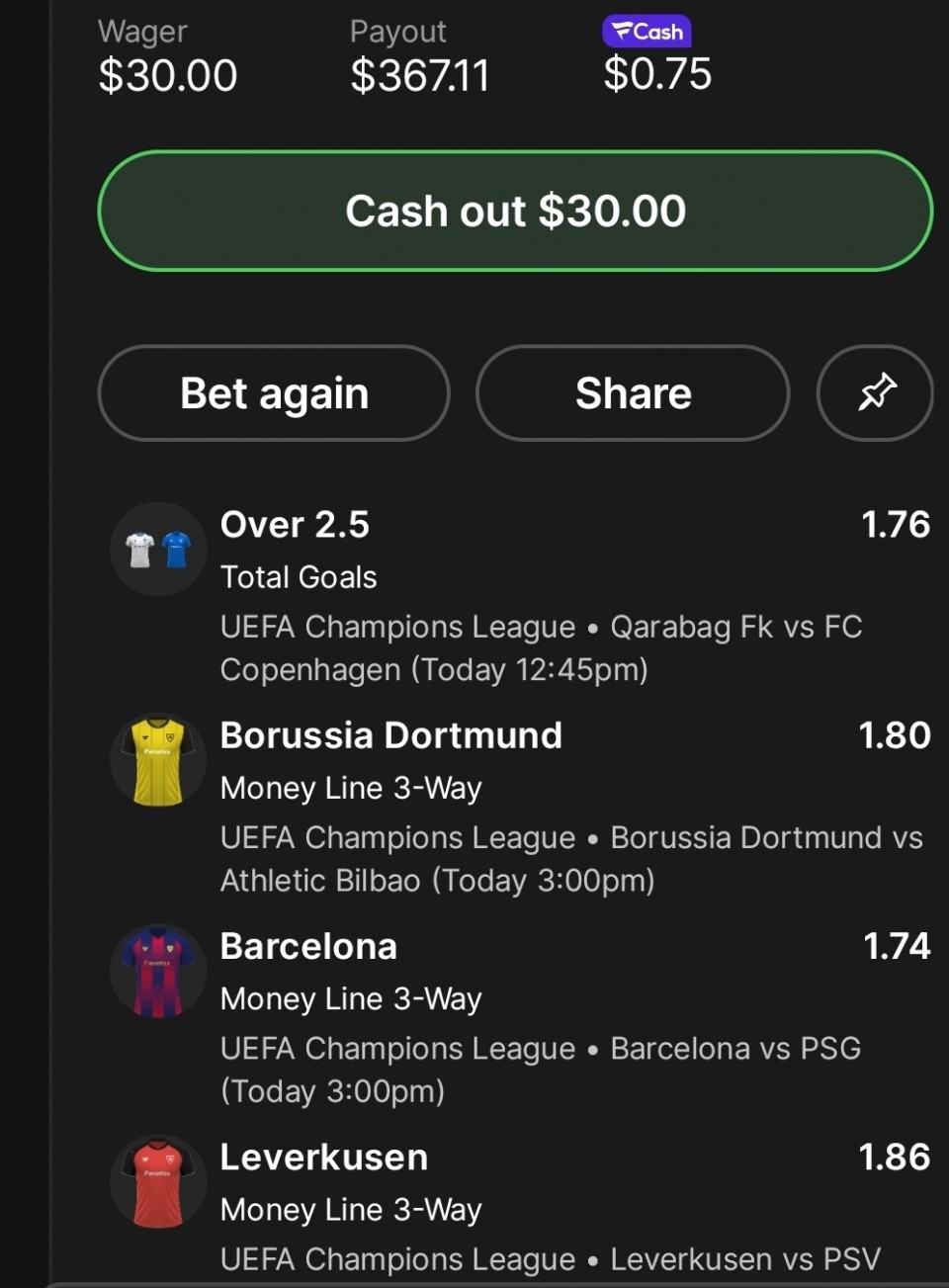Cash out the bet for $30.00
This screenshot has height=1288, width=949.
click(x=515, y=211)
